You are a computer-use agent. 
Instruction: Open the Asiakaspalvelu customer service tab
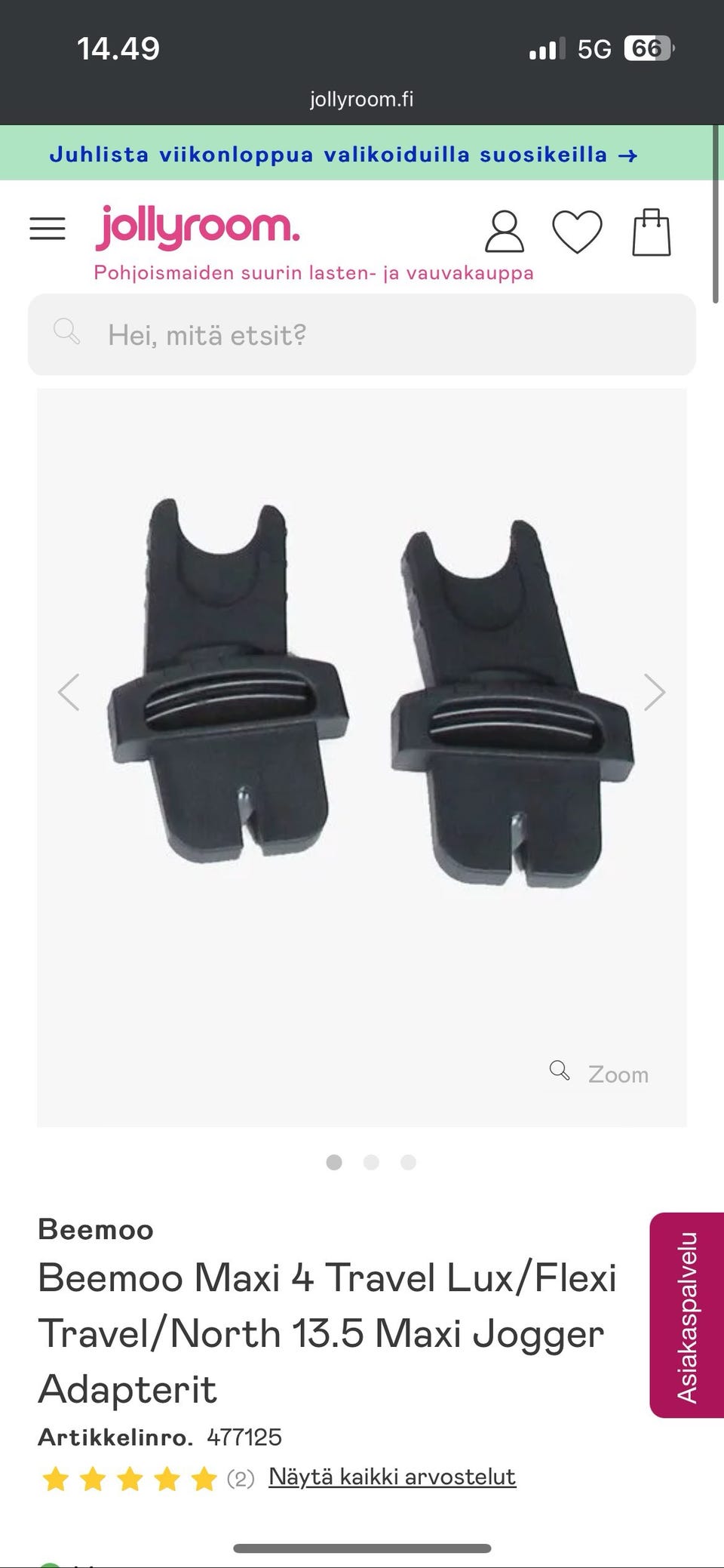687,1314
